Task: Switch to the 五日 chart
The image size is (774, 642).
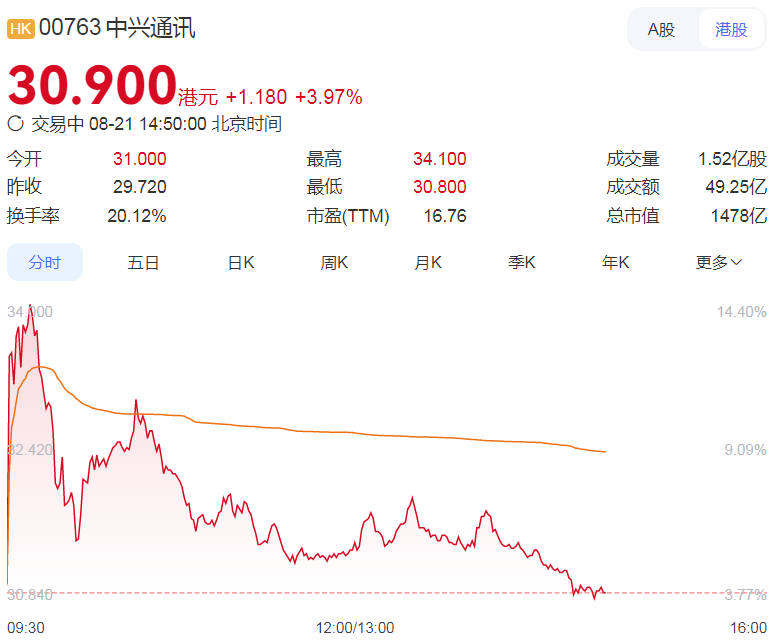Action: click(143, 263)
